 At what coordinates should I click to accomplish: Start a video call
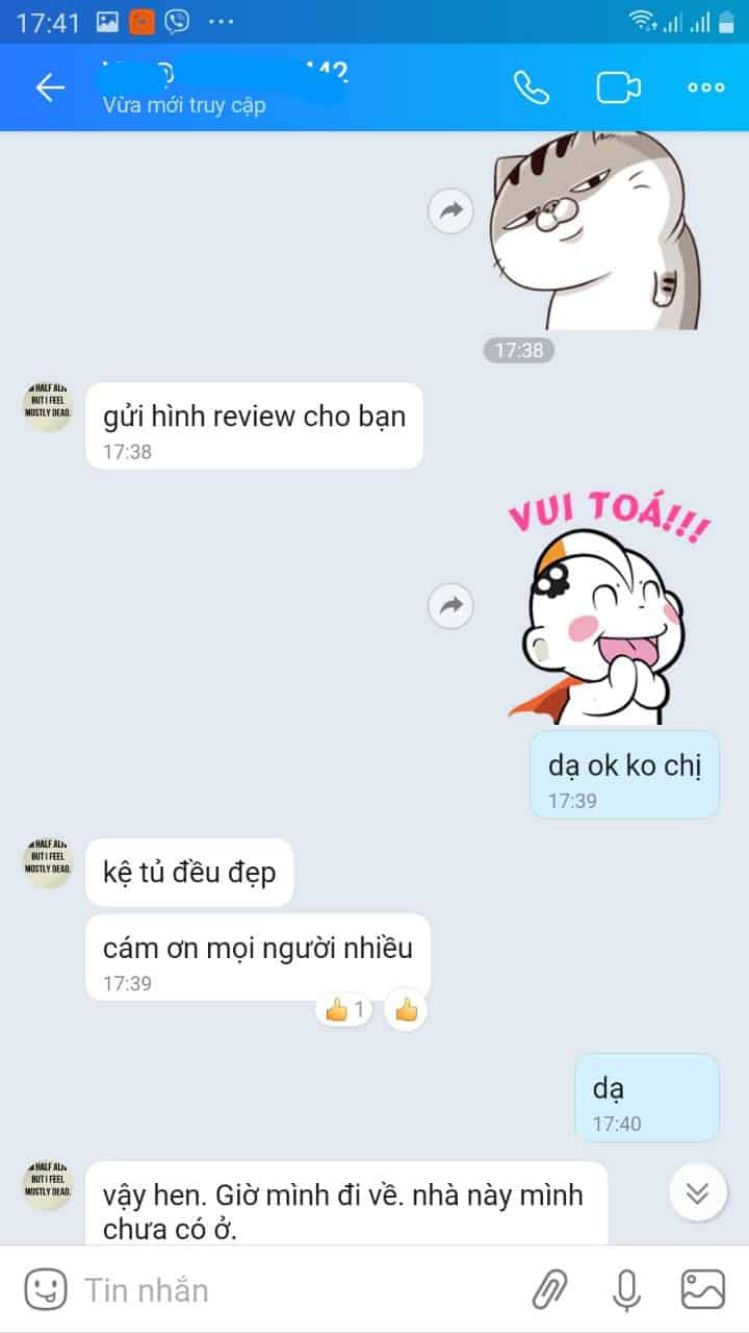pyautogui.click(x=618, y=88)
